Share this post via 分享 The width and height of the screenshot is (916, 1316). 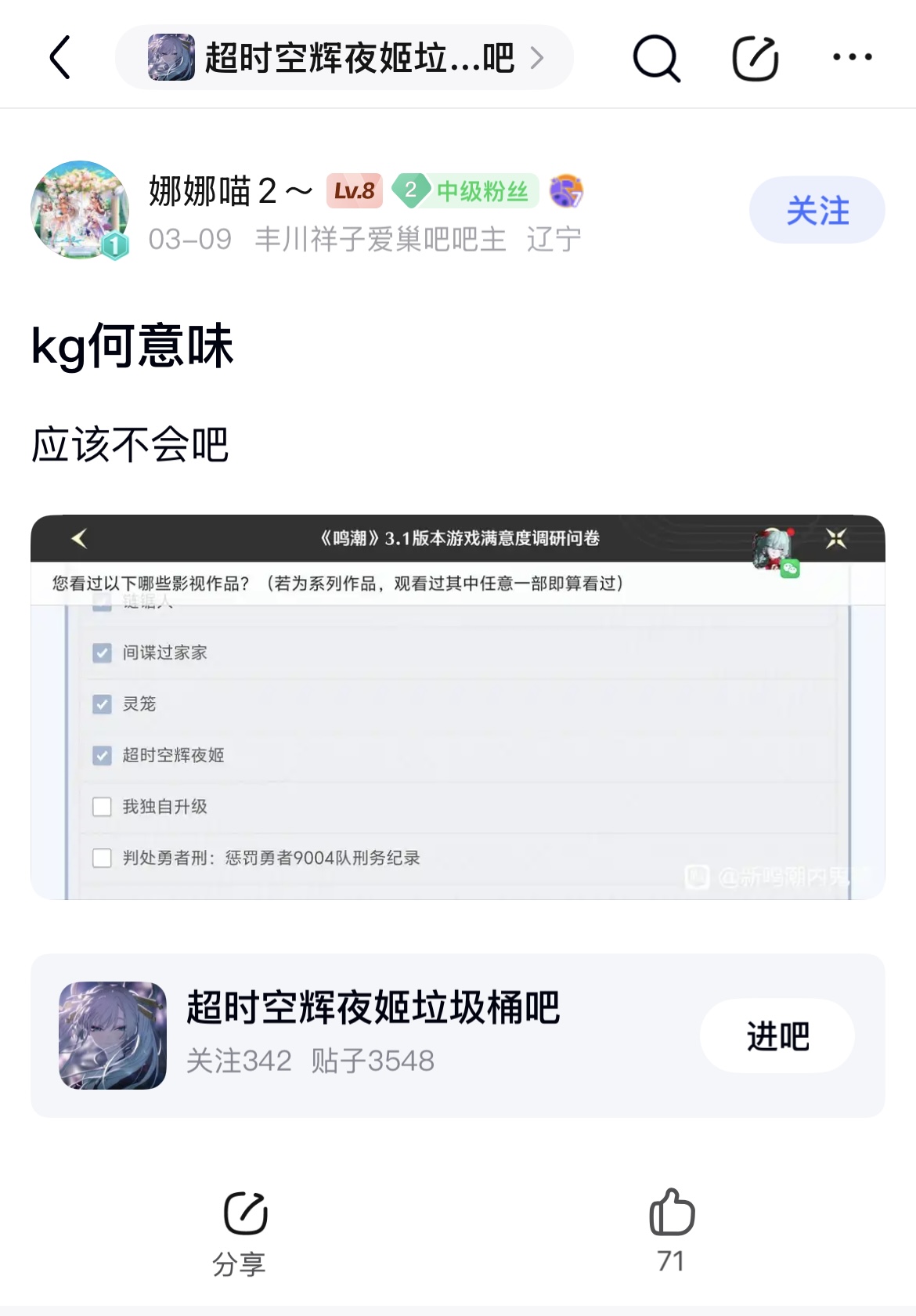(240, 1233)
